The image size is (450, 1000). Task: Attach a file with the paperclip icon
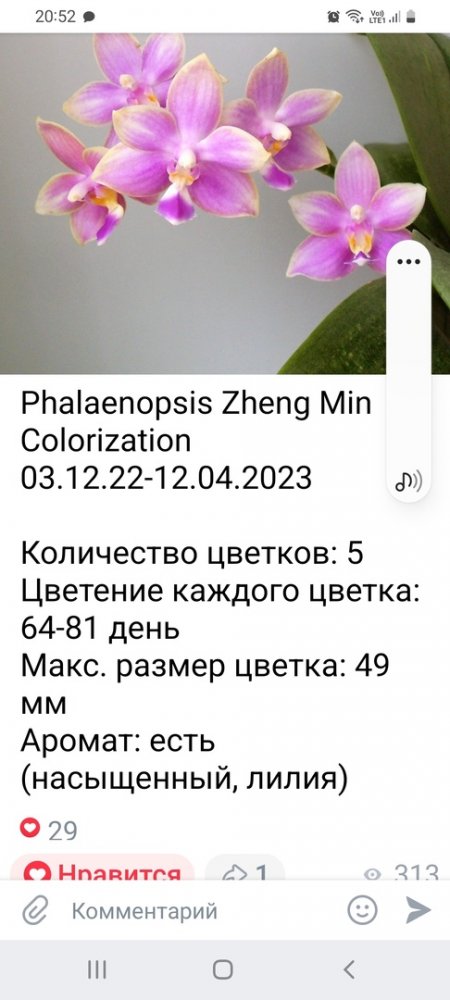coord(34,911)
